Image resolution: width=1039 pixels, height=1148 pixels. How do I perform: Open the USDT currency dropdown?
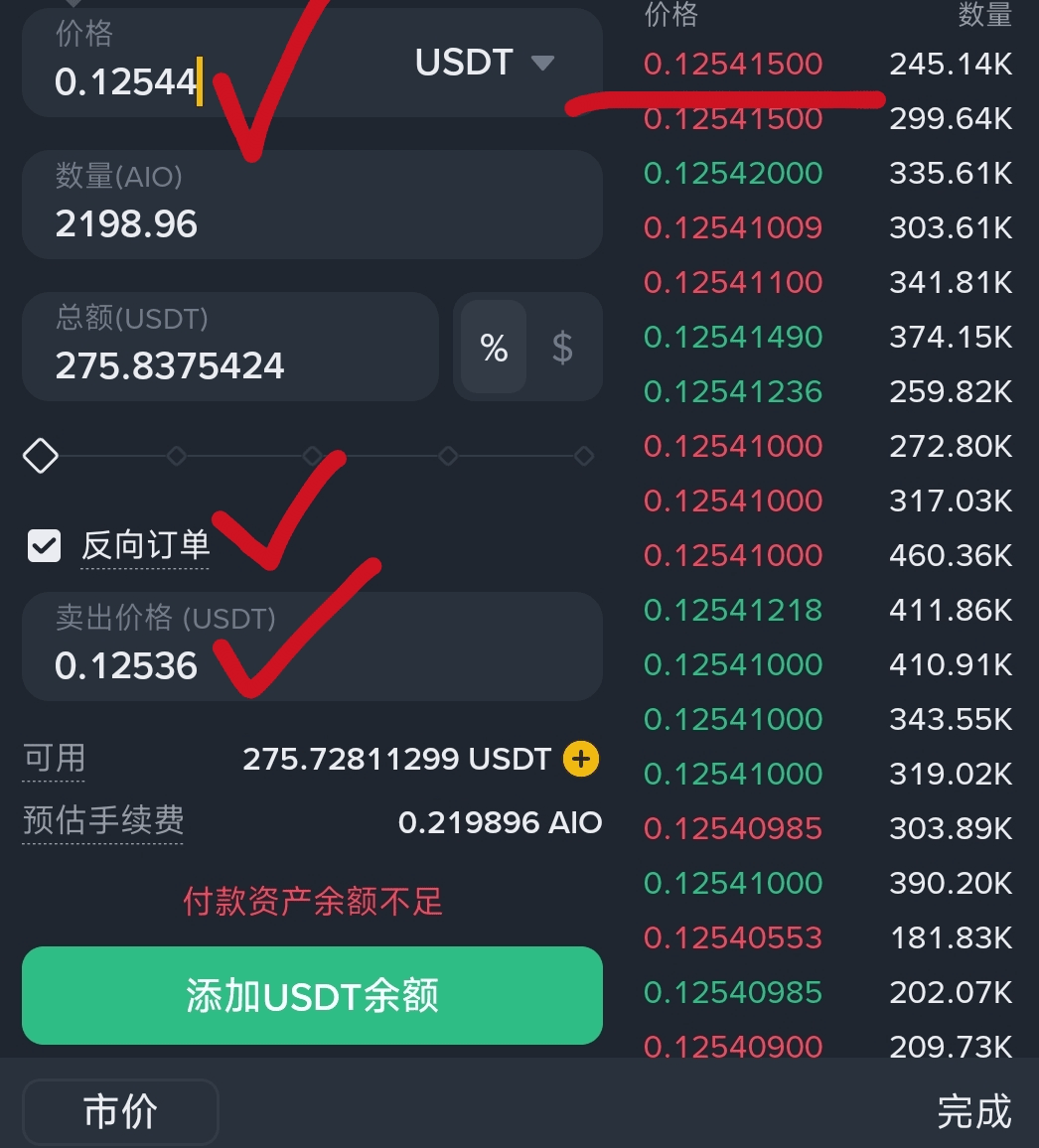tap(485, 63)
